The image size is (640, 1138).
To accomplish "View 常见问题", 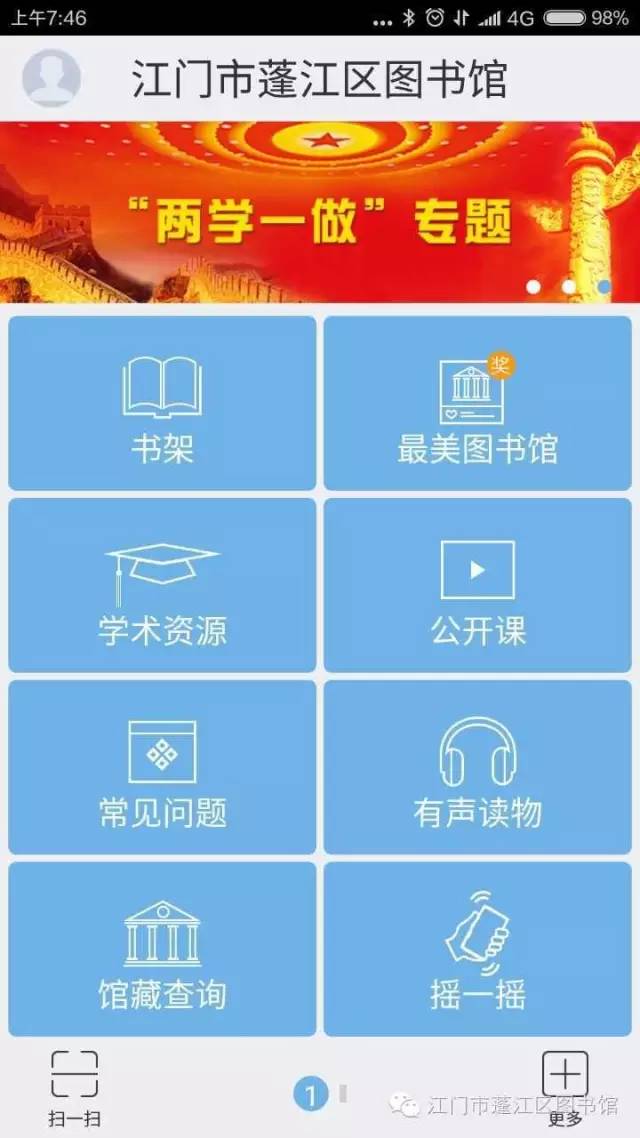I will click(162, 768).
